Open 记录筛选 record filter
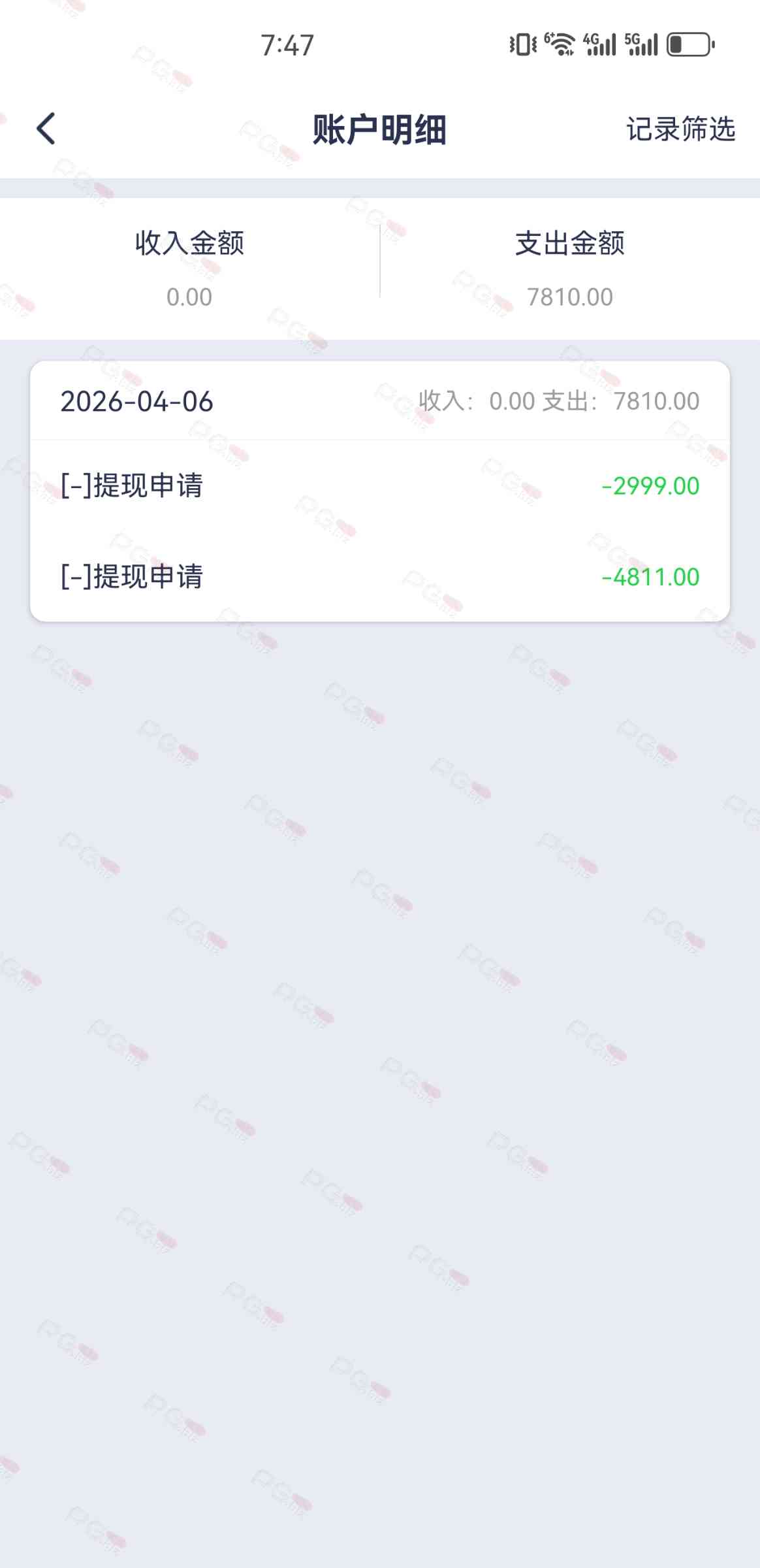 (x=680, y=129)
